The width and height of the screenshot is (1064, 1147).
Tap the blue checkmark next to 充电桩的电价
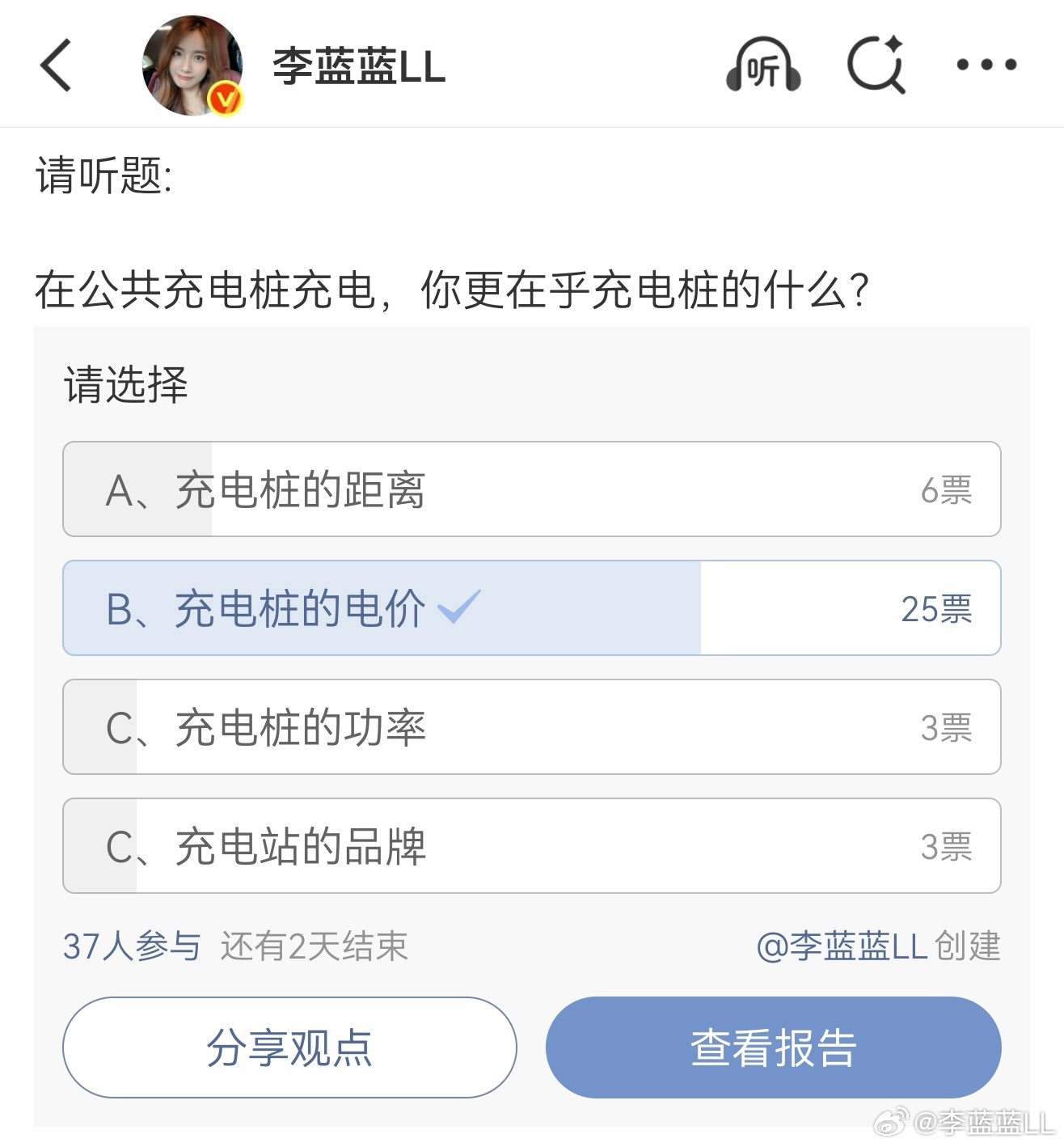458,607
